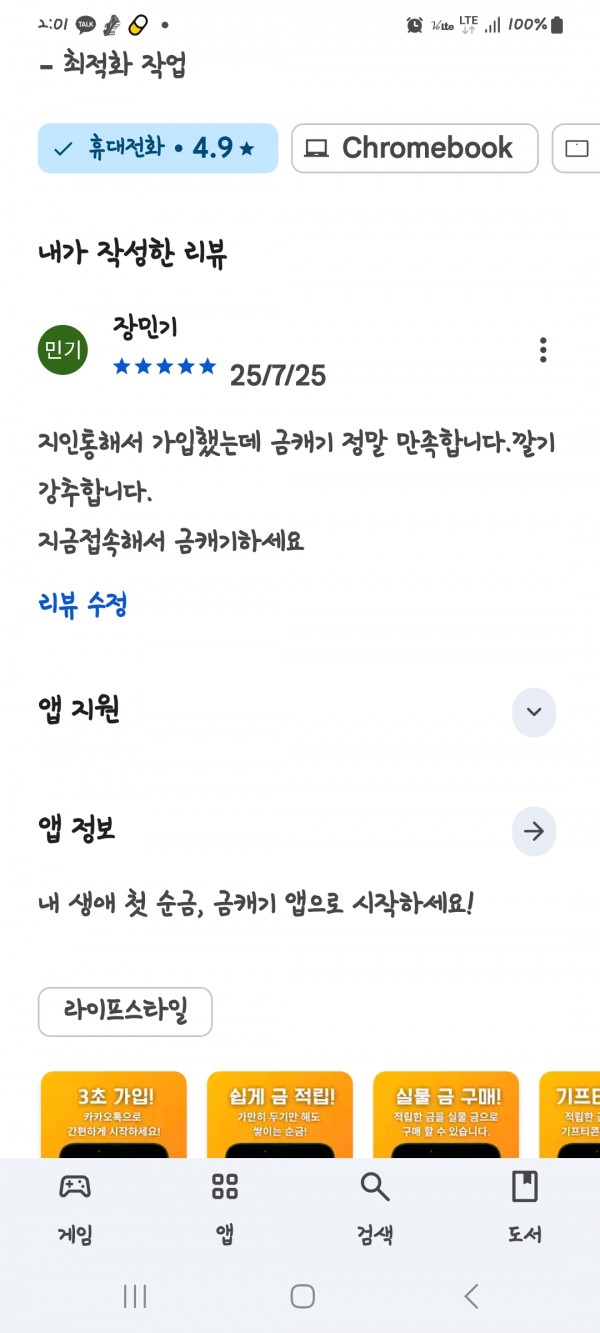
Task: Select the Chromebook device chip
Action: click(415, 148)
